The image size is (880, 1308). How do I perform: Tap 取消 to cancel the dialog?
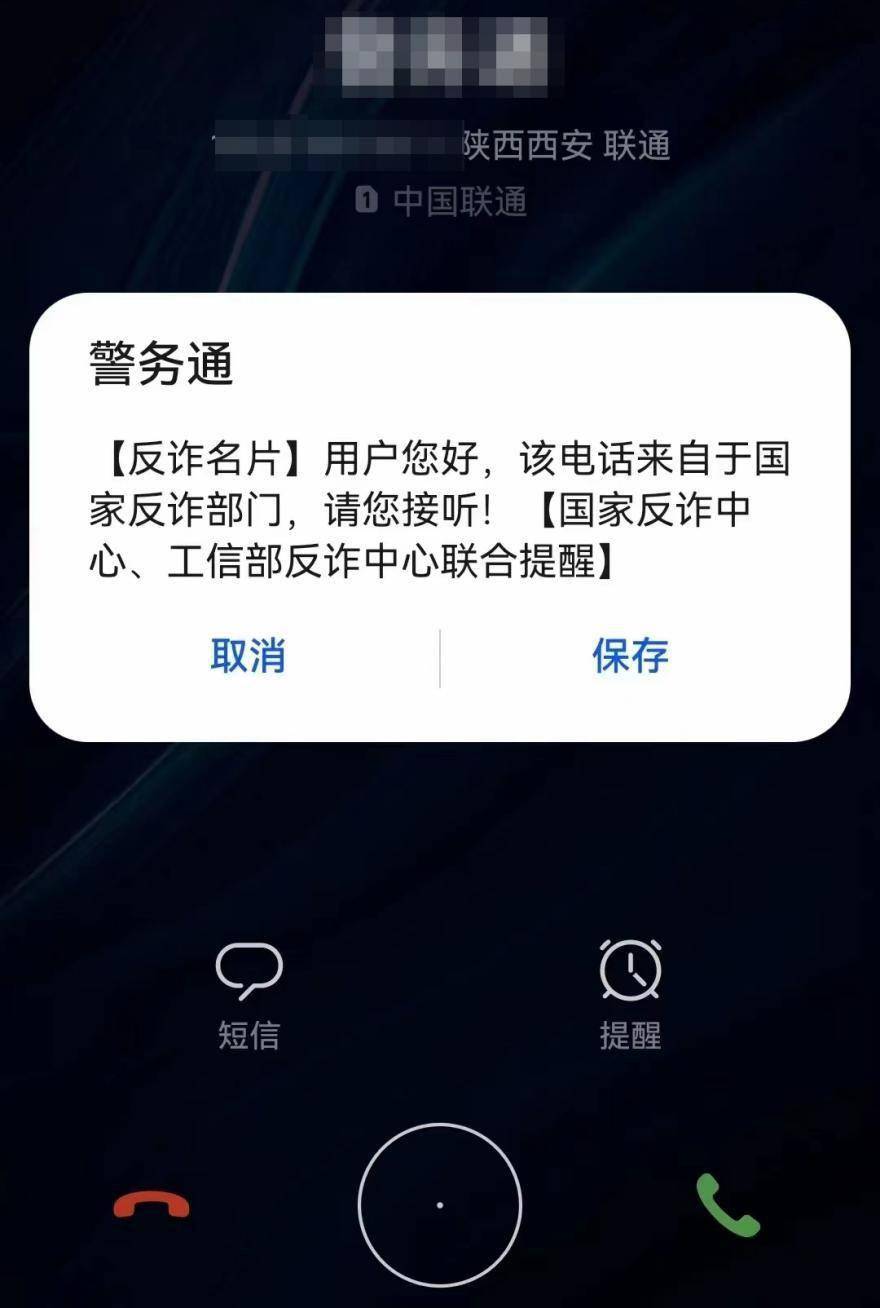[248, 656]
